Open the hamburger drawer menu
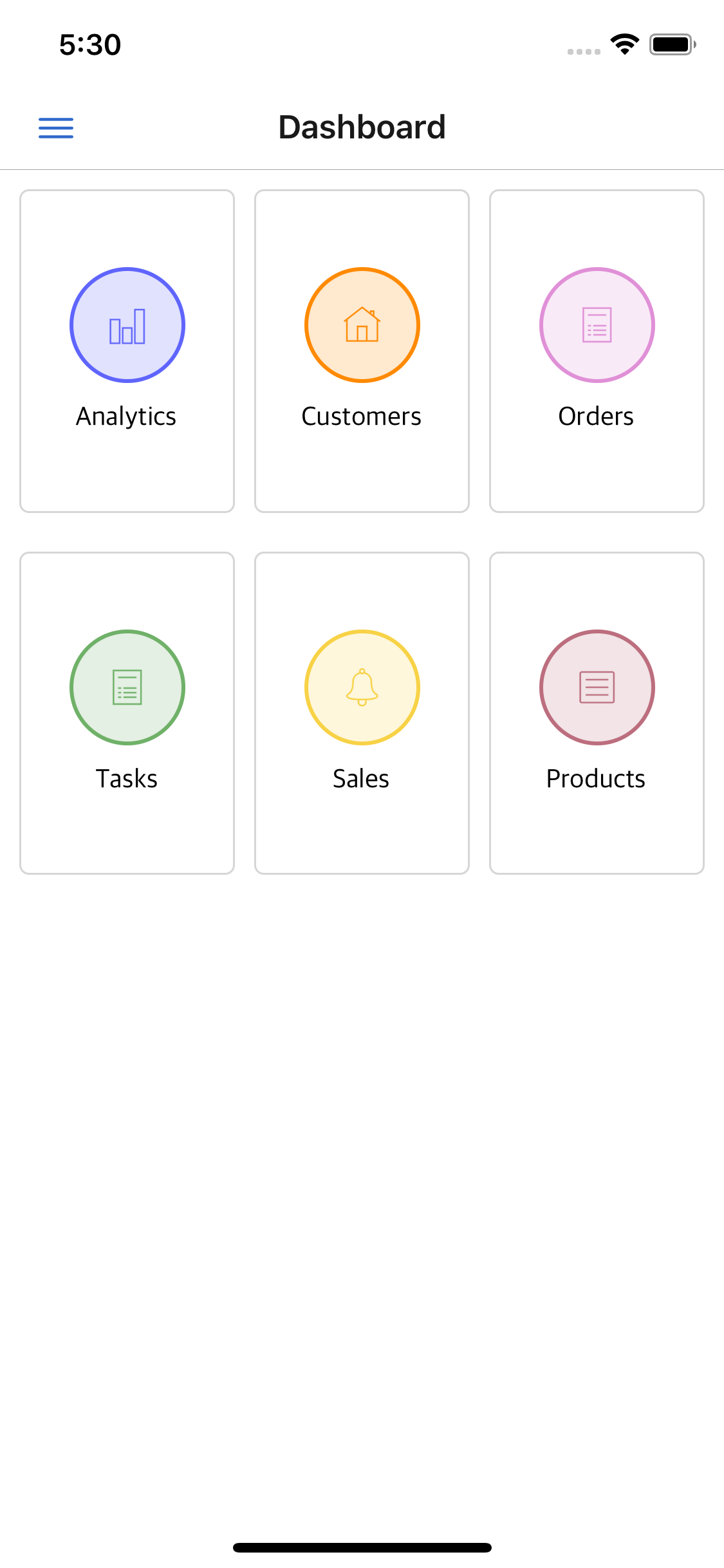 pos(56,127)
